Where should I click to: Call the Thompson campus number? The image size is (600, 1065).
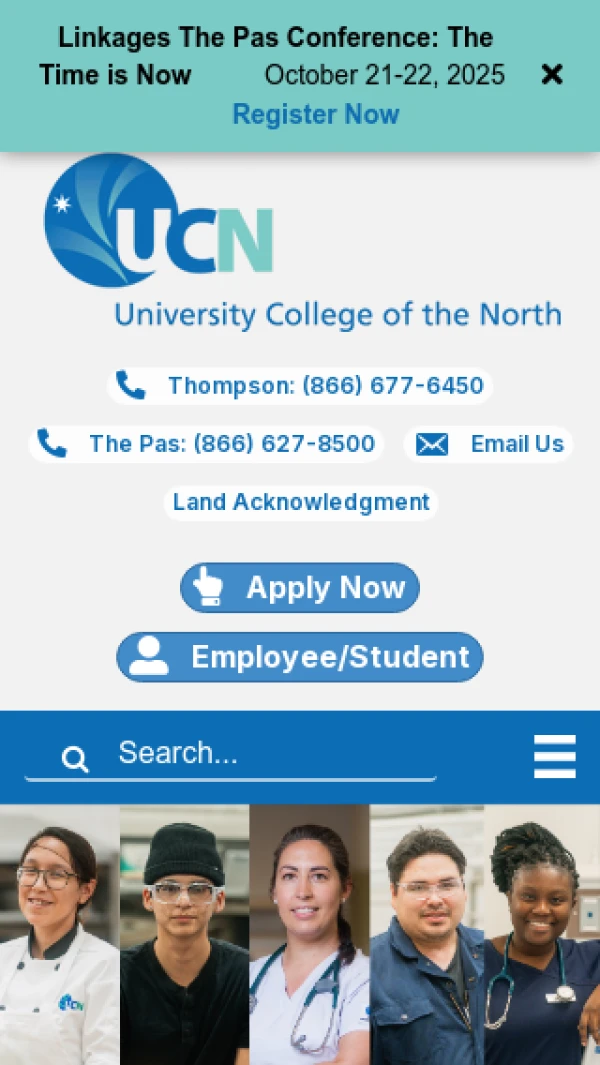(300, 386)
